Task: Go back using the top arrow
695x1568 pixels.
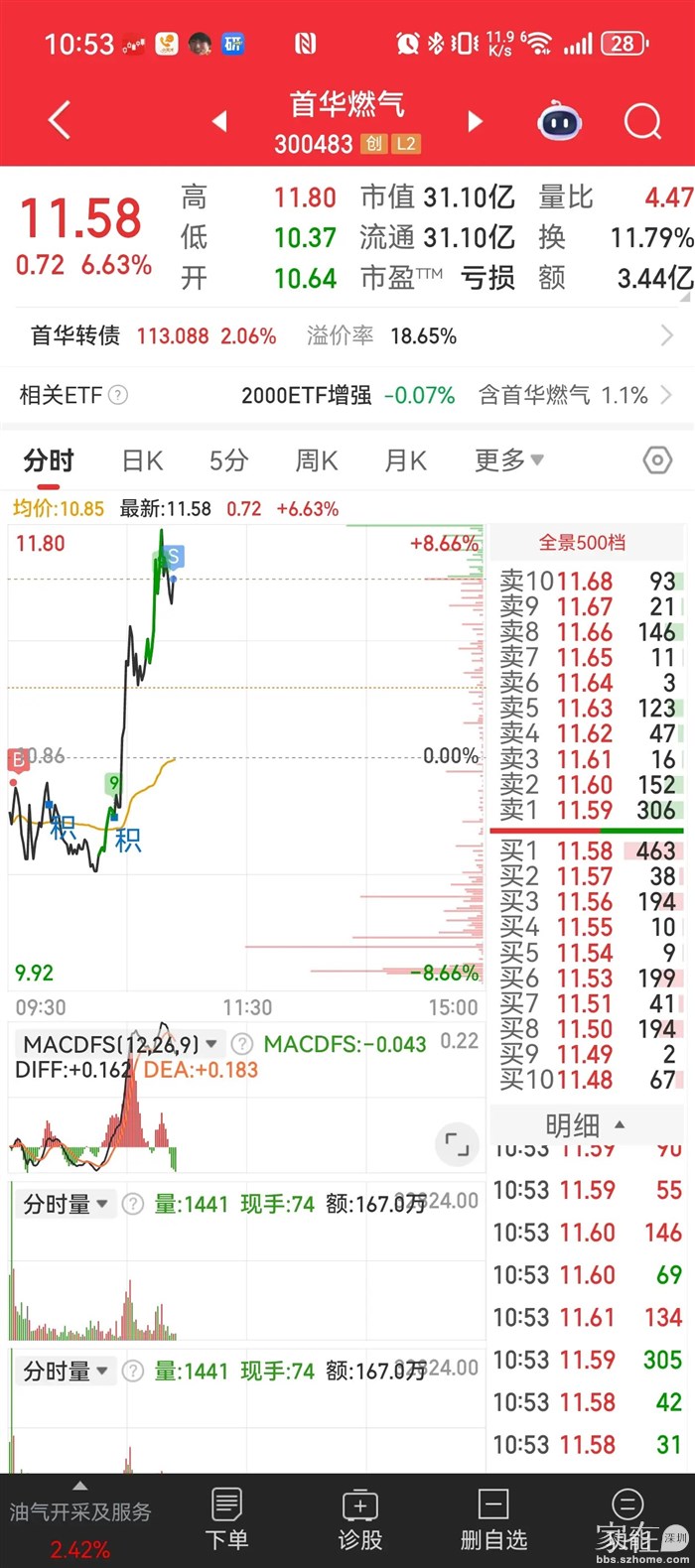Action: click(60, 121)
